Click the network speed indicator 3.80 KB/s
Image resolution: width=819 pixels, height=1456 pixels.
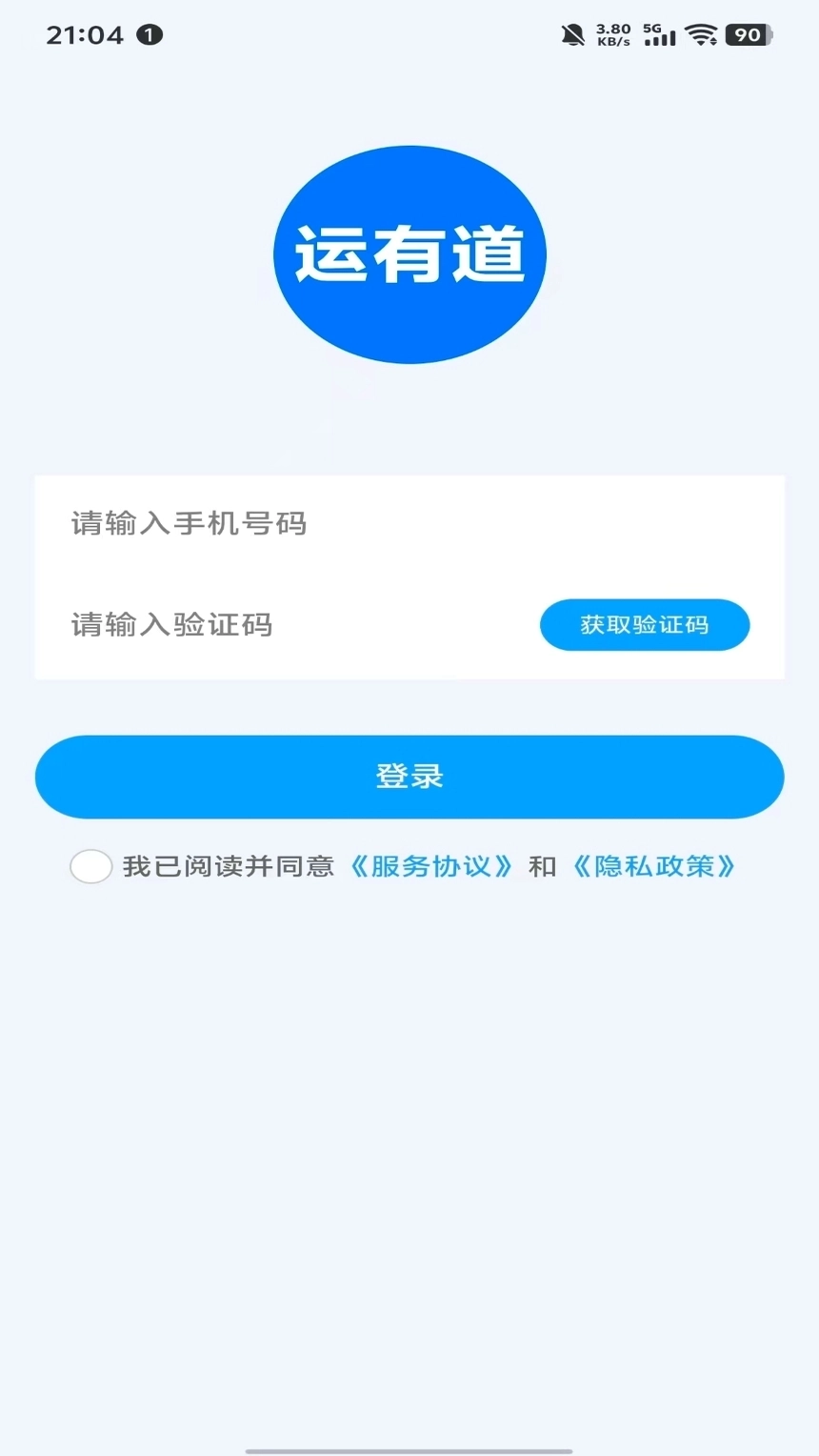point(612,35)
